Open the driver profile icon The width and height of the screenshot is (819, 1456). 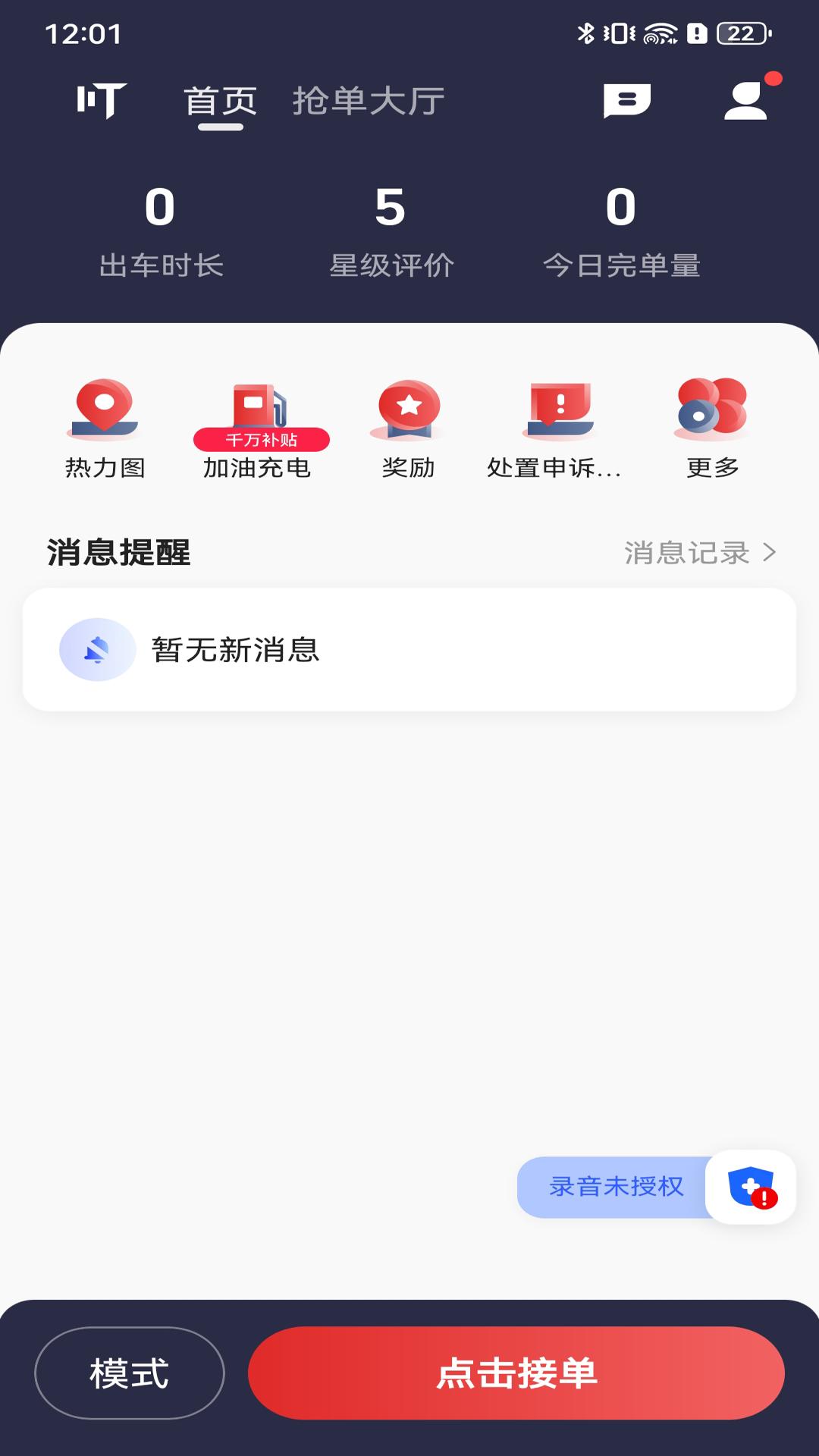745,102
